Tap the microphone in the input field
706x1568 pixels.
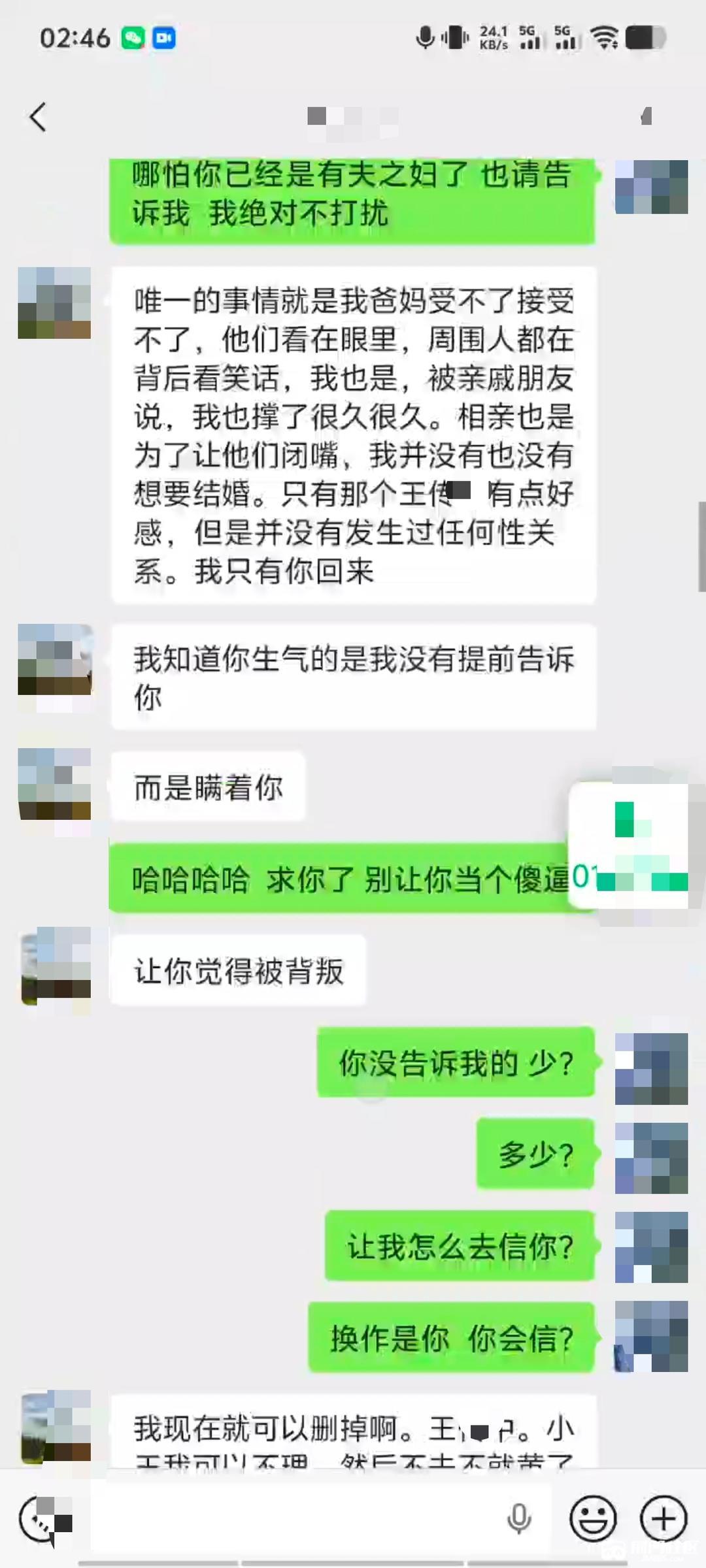coord(519,1518)
